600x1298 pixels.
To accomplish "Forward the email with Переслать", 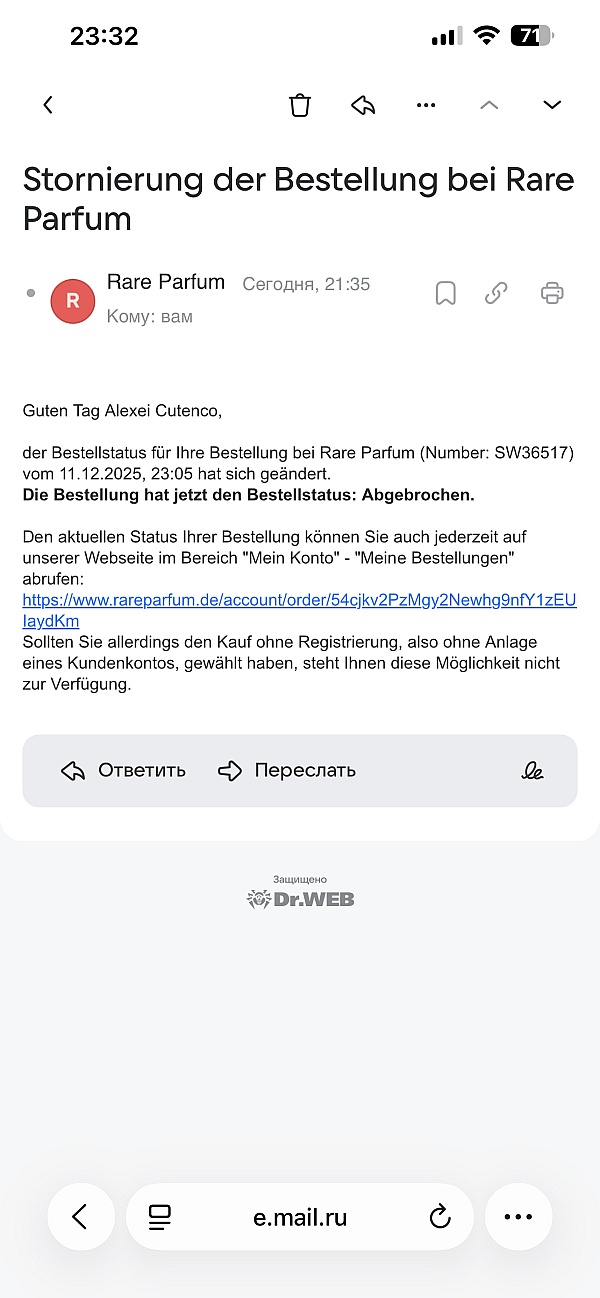I will (287, 771).
